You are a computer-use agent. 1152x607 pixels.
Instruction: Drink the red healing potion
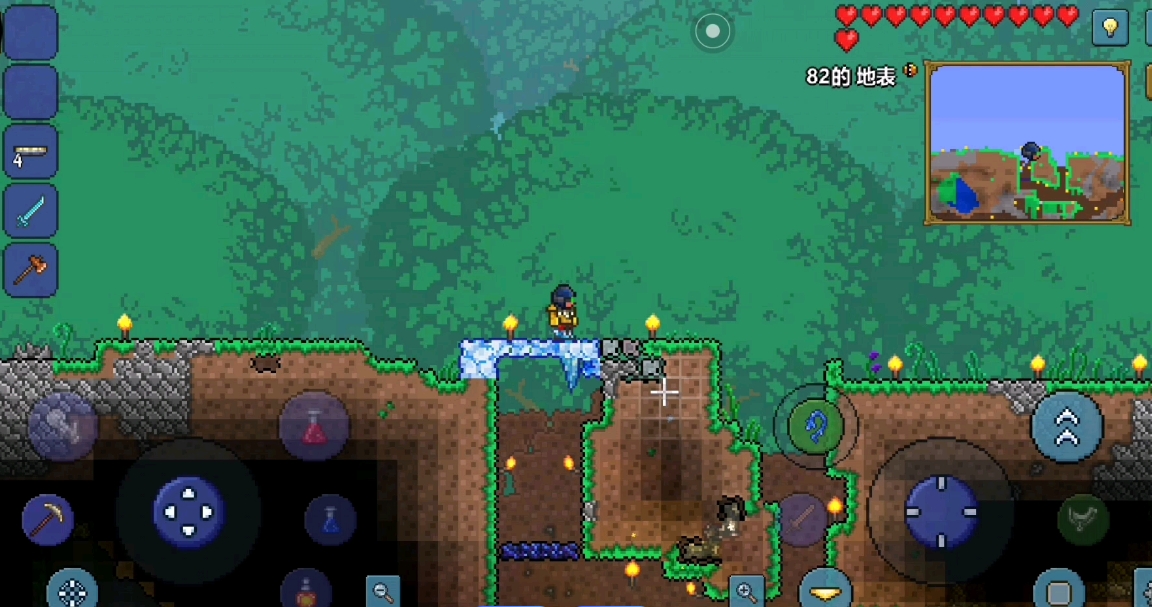(313, 427)
